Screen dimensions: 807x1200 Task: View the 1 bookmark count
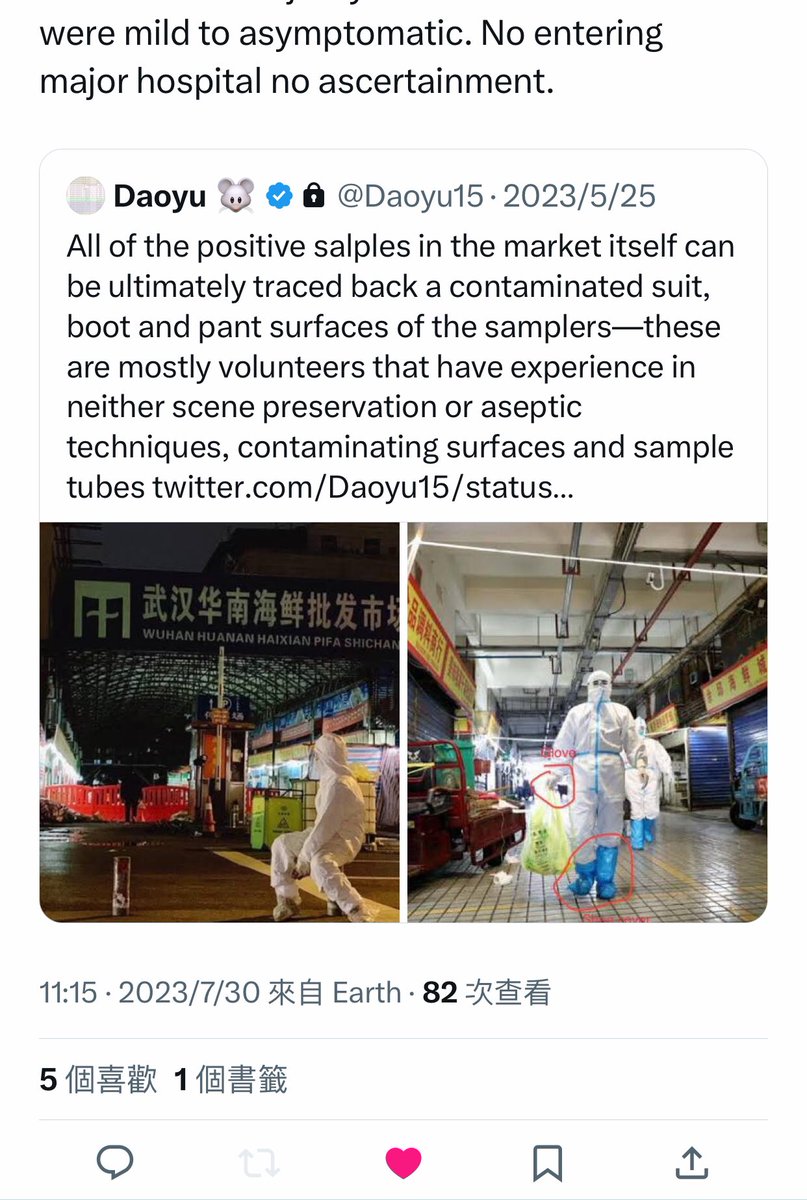[x=231, y=1079]
